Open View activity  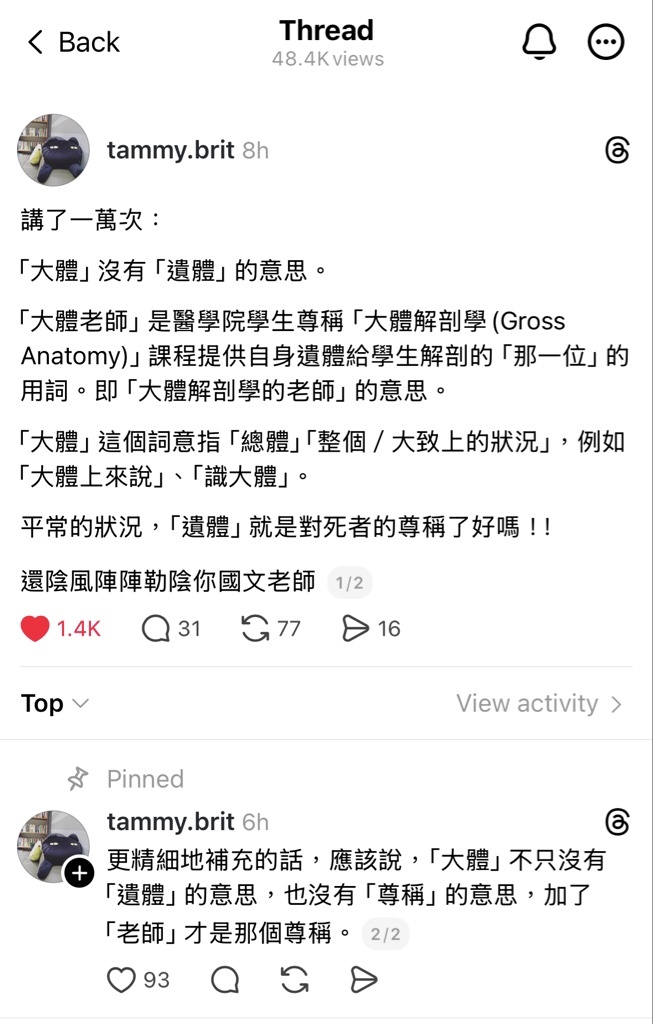point(539,703)
